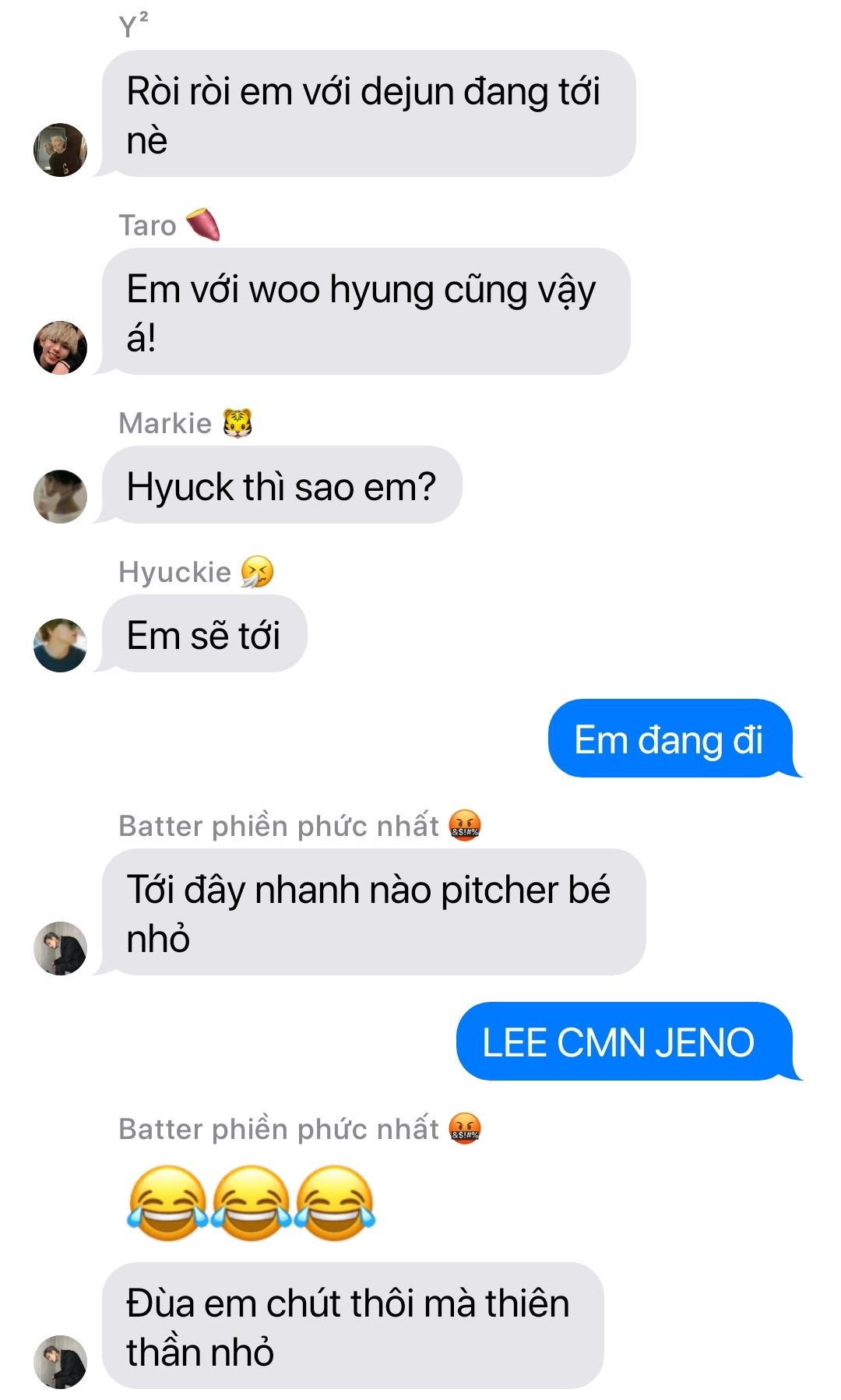Open Hyuckie's profile avatar
This screenshot has width=841, height=1400.
tap(60, 645)
